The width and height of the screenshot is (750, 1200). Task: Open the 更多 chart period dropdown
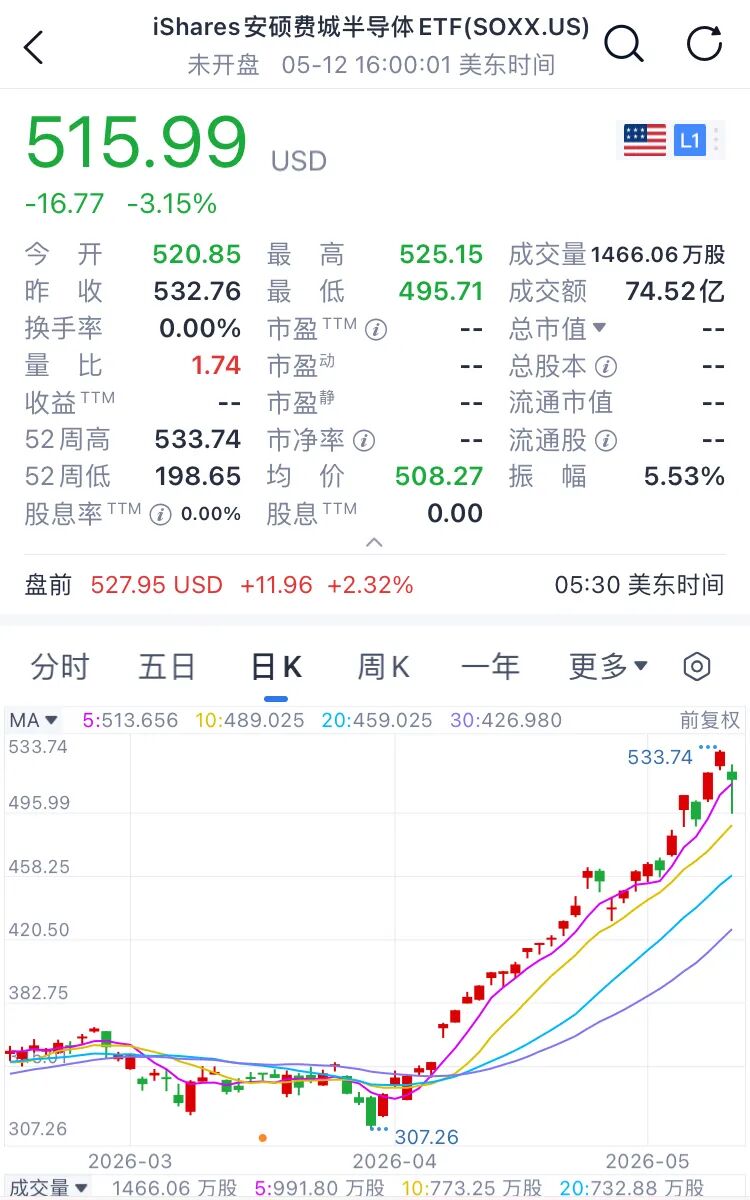point(608,667)
